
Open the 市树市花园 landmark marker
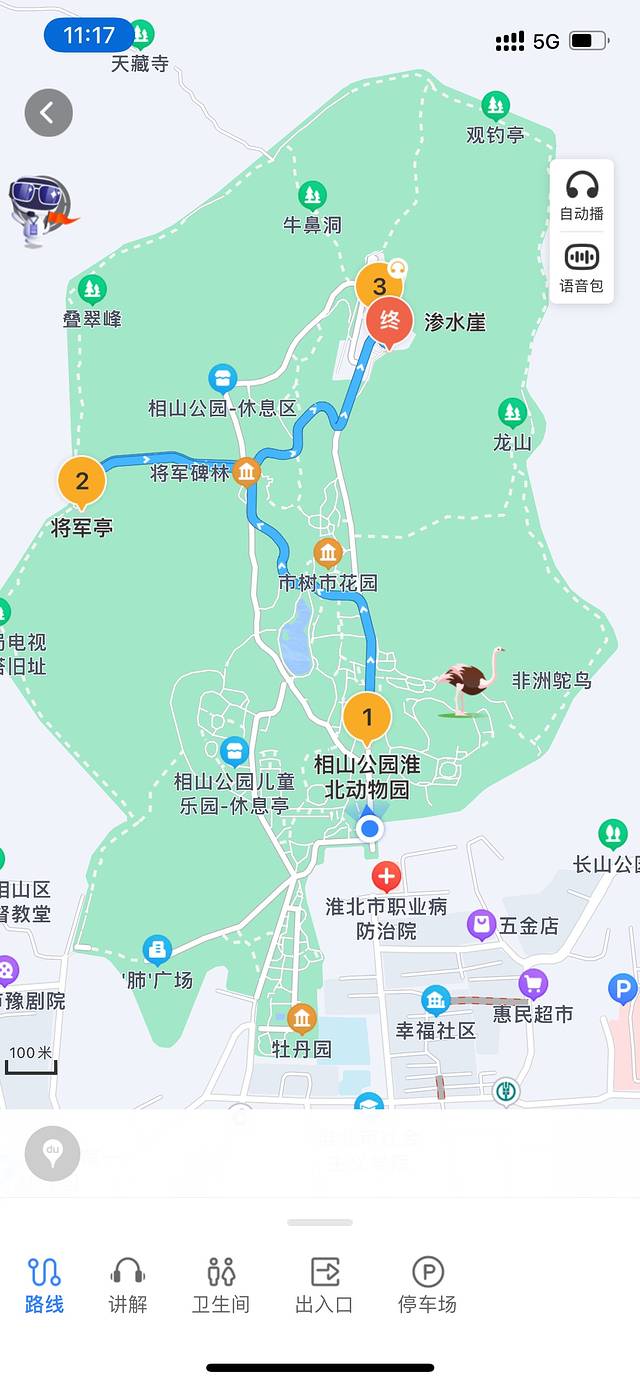(x=328, y=552)
